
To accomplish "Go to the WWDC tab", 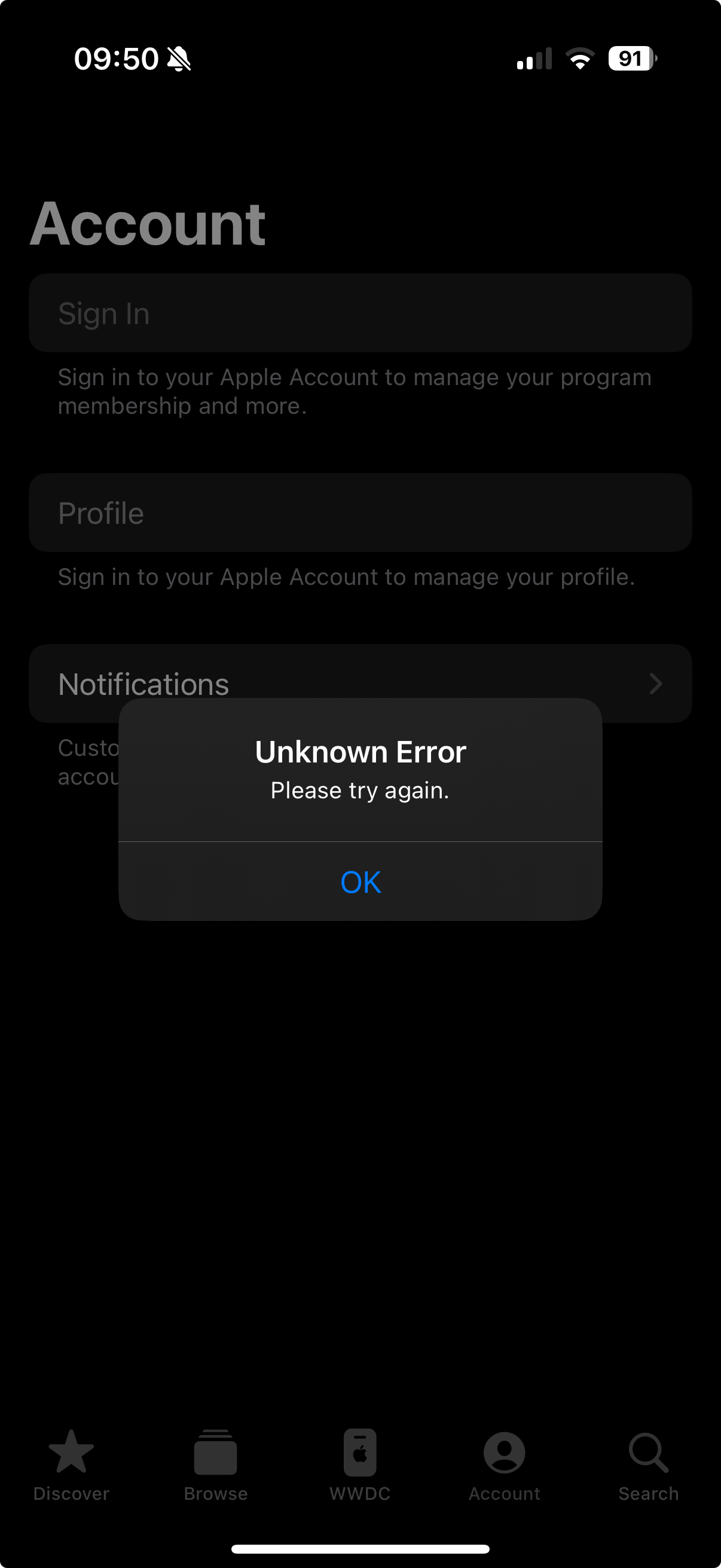I will pyautogui.click(x=359, y=1466).
